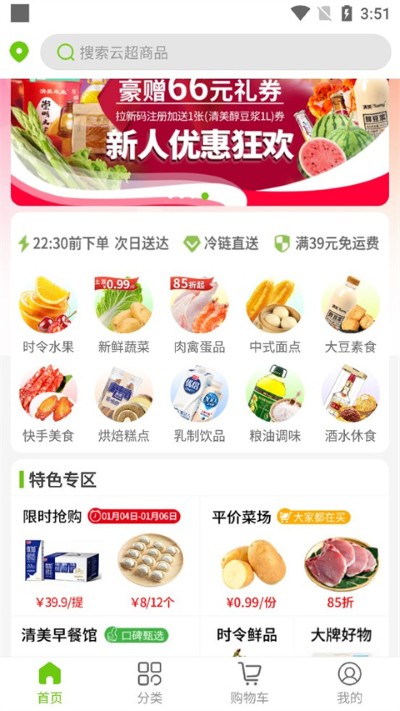The image size is (400, 711).
Task: Open the 新人优惠狂欢 promotional banner
Action: coord(200,142)
